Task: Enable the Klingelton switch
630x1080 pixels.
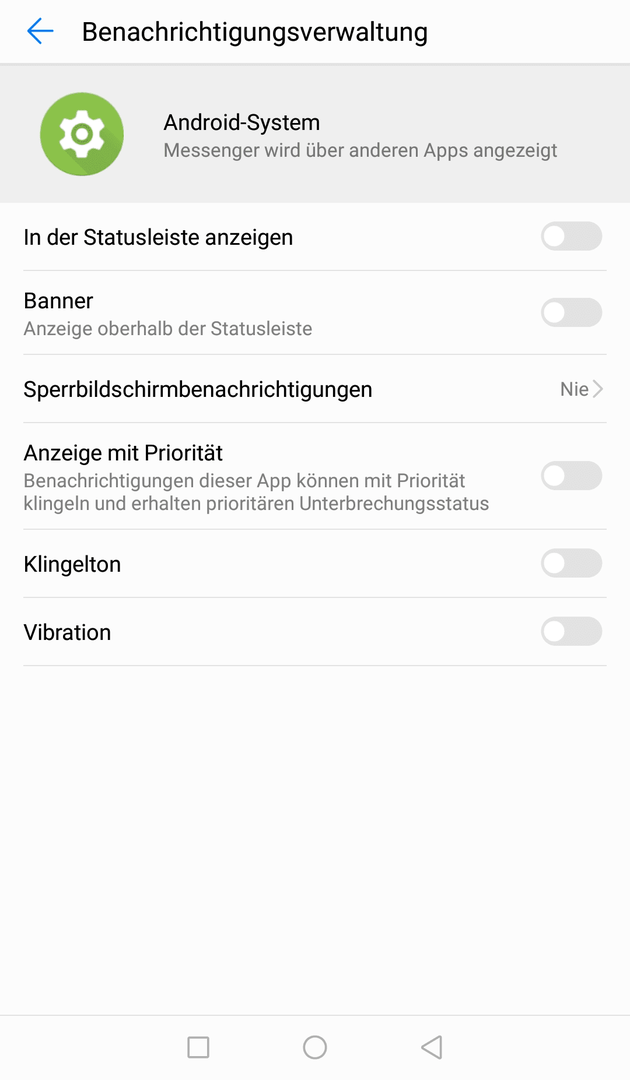Action: pyautogui.click(x=571, y=563)
